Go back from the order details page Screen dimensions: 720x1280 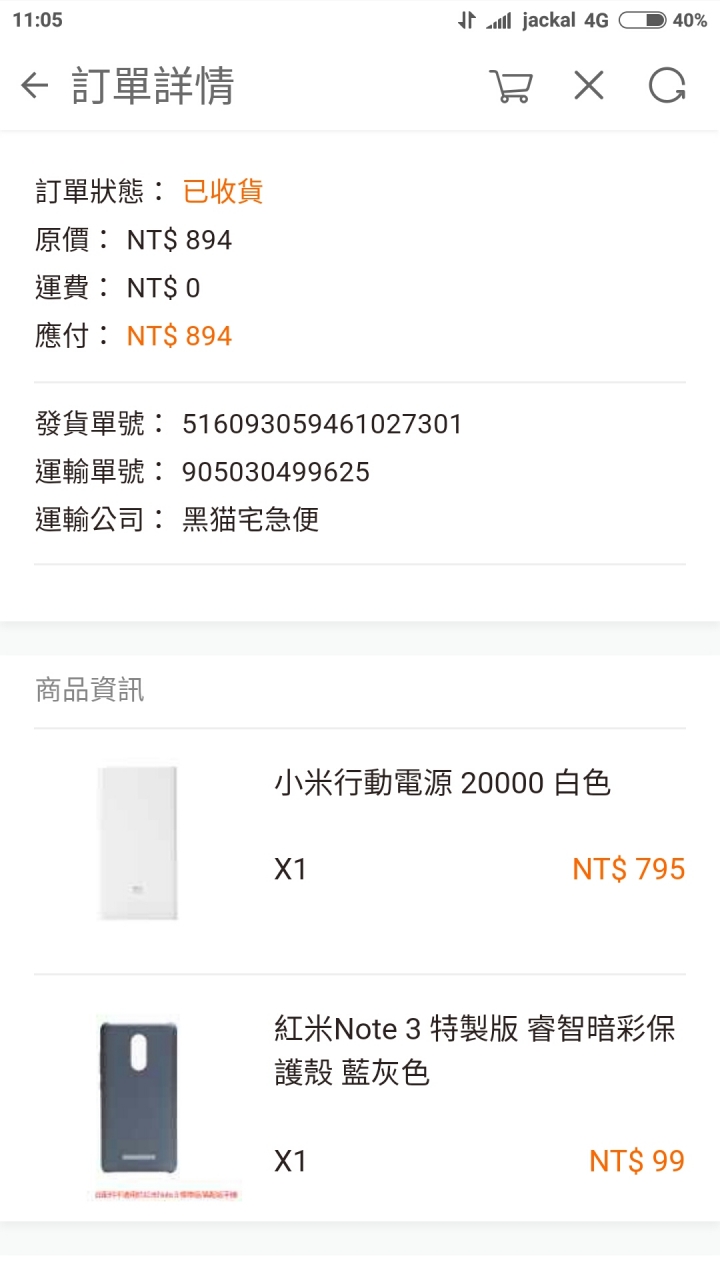pos(35,86)
